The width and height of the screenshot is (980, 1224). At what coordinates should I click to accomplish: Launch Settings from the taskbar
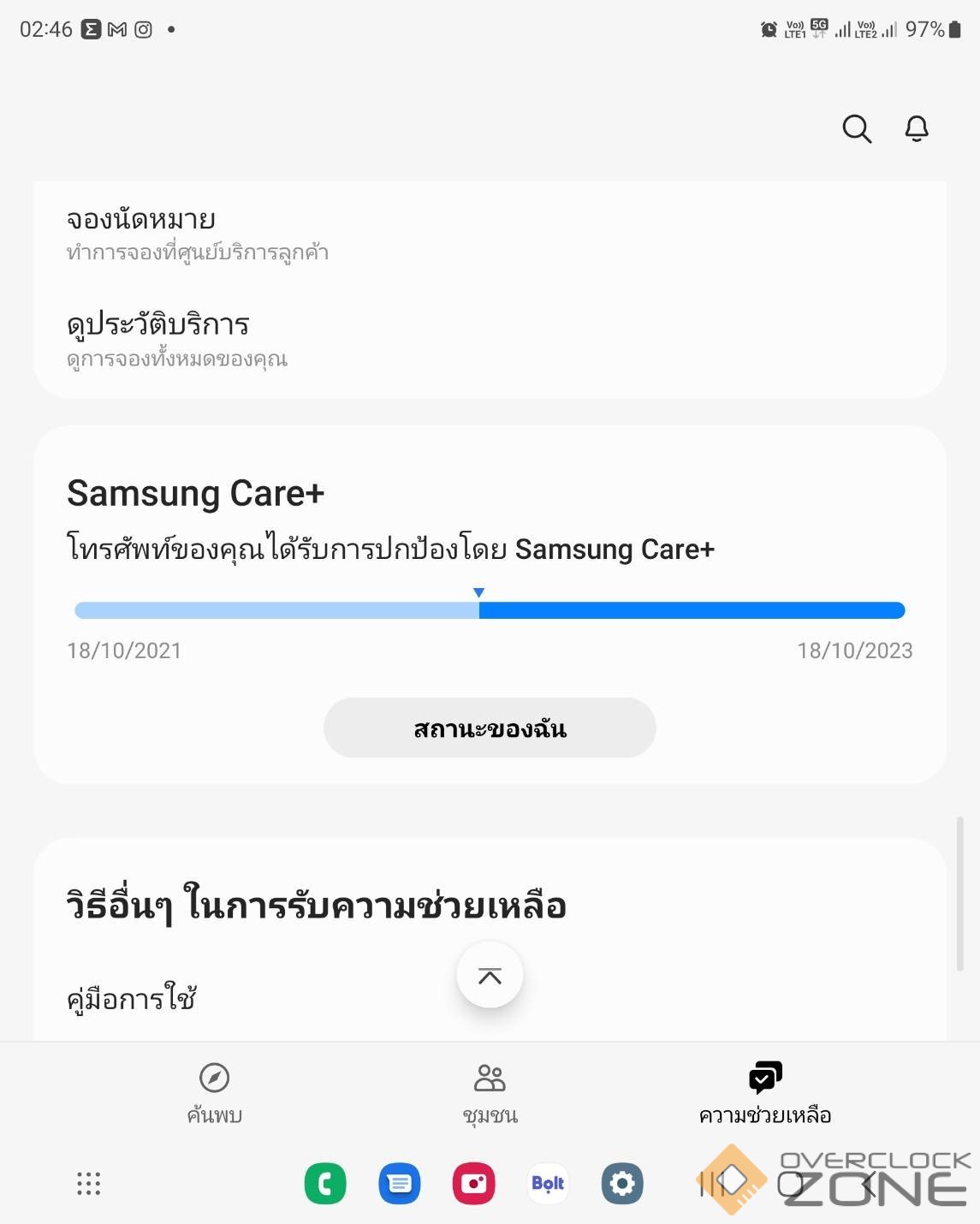pos(622,1184)
